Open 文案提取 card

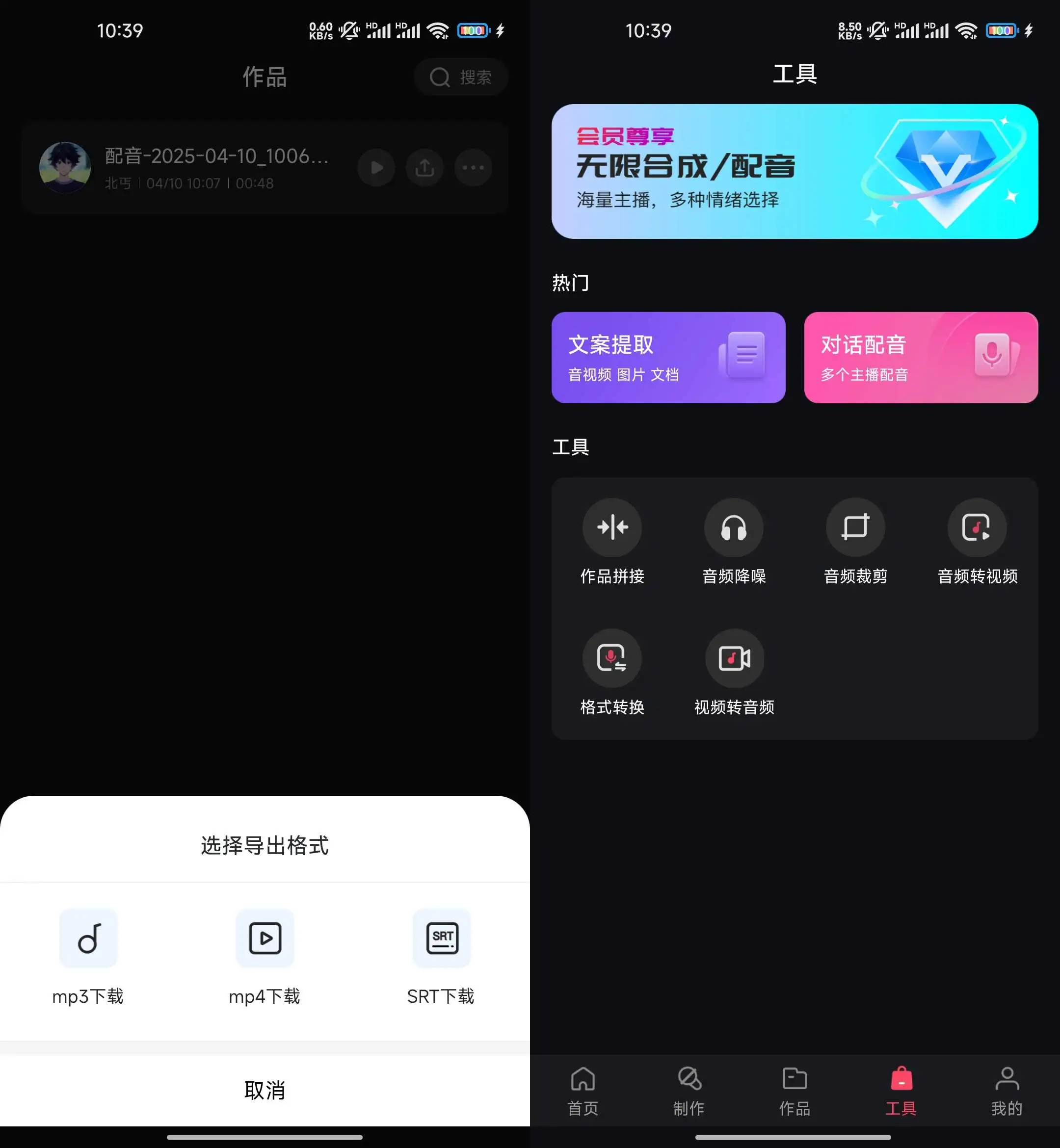coord(668,357)
